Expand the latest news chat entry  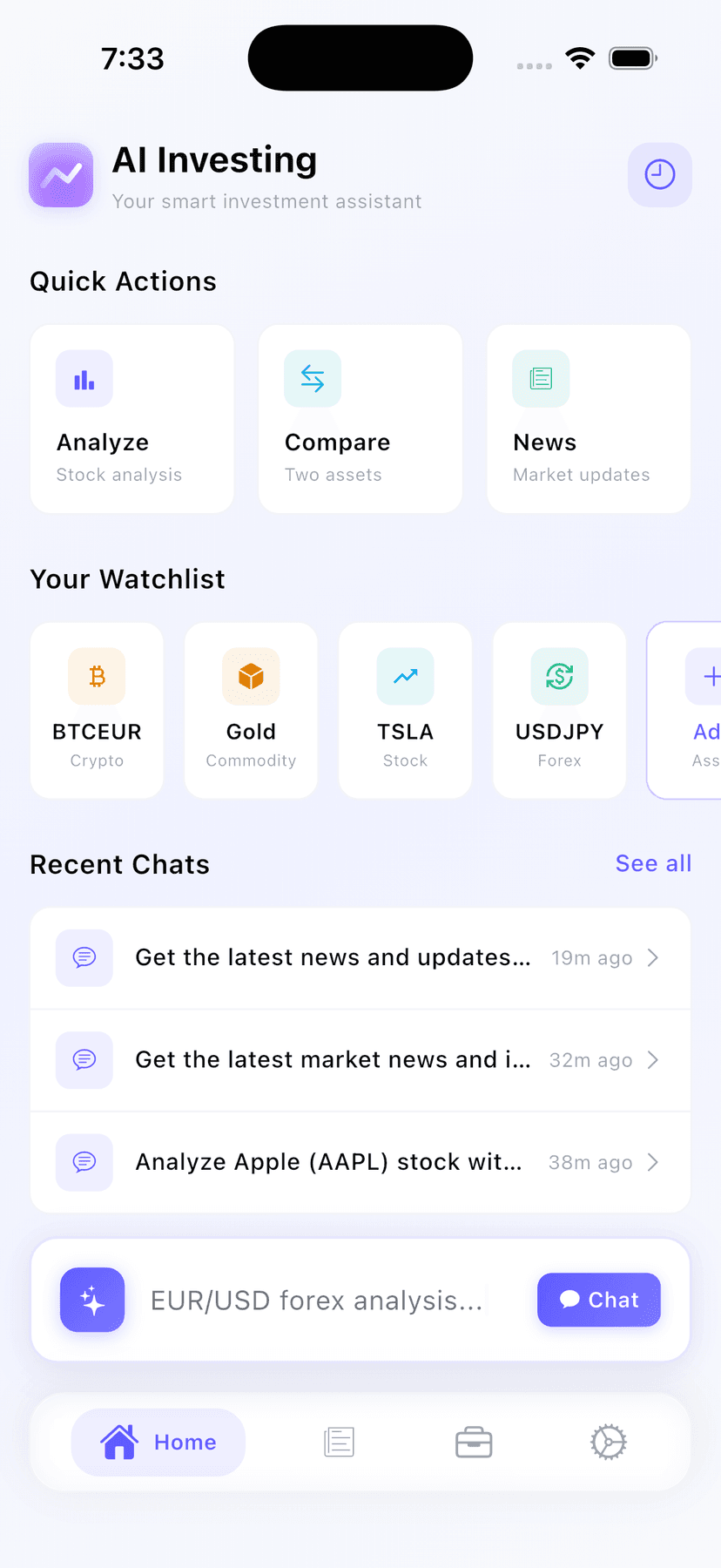pos(360,957)
